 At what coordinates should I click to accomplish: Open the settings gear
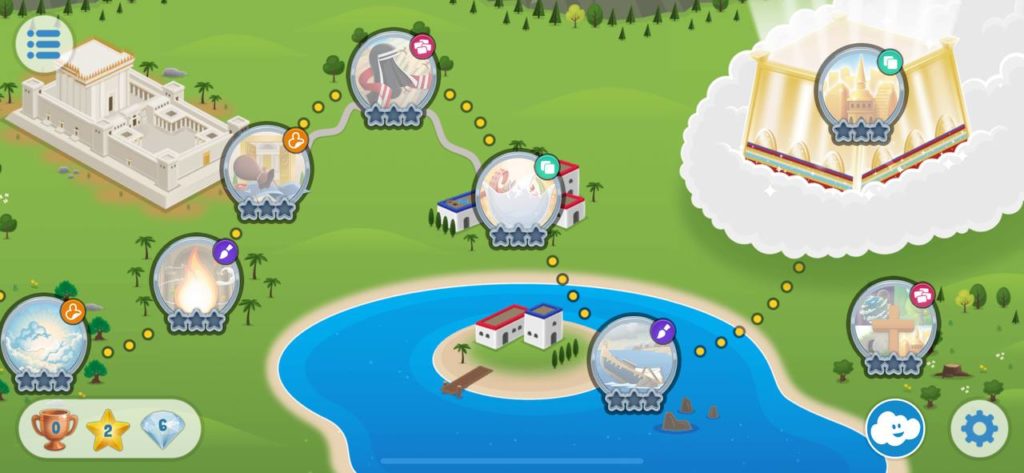[x=978, y=429]
